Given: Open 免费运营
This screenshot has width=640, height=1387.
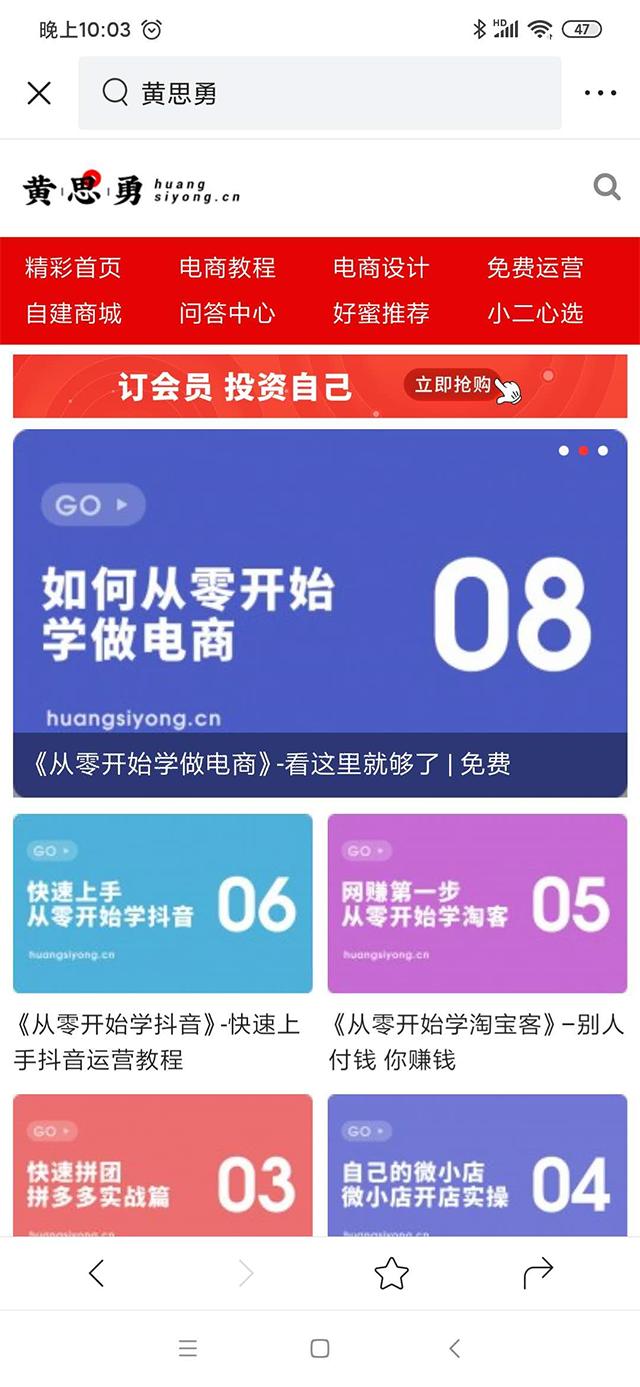Looking at the screenshot, I should [x=535, y=268].
